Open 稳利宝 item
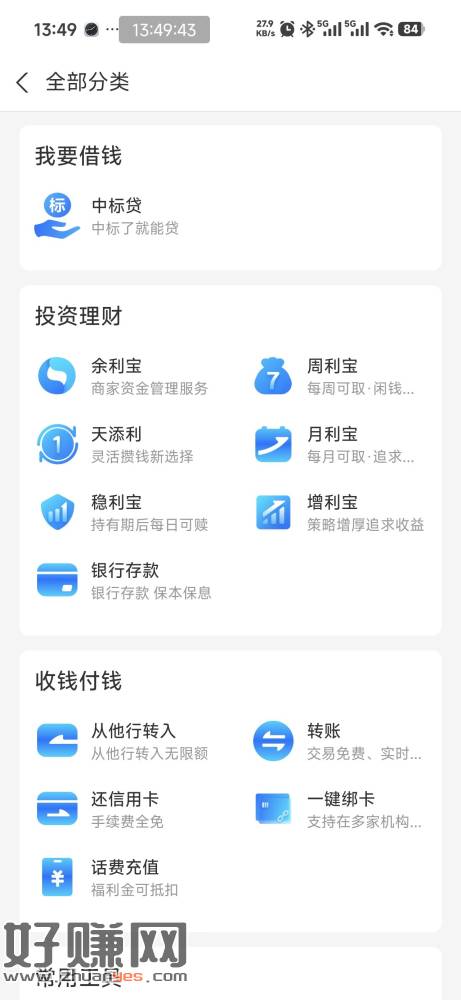461x1000 pixels. click(123, 513)
